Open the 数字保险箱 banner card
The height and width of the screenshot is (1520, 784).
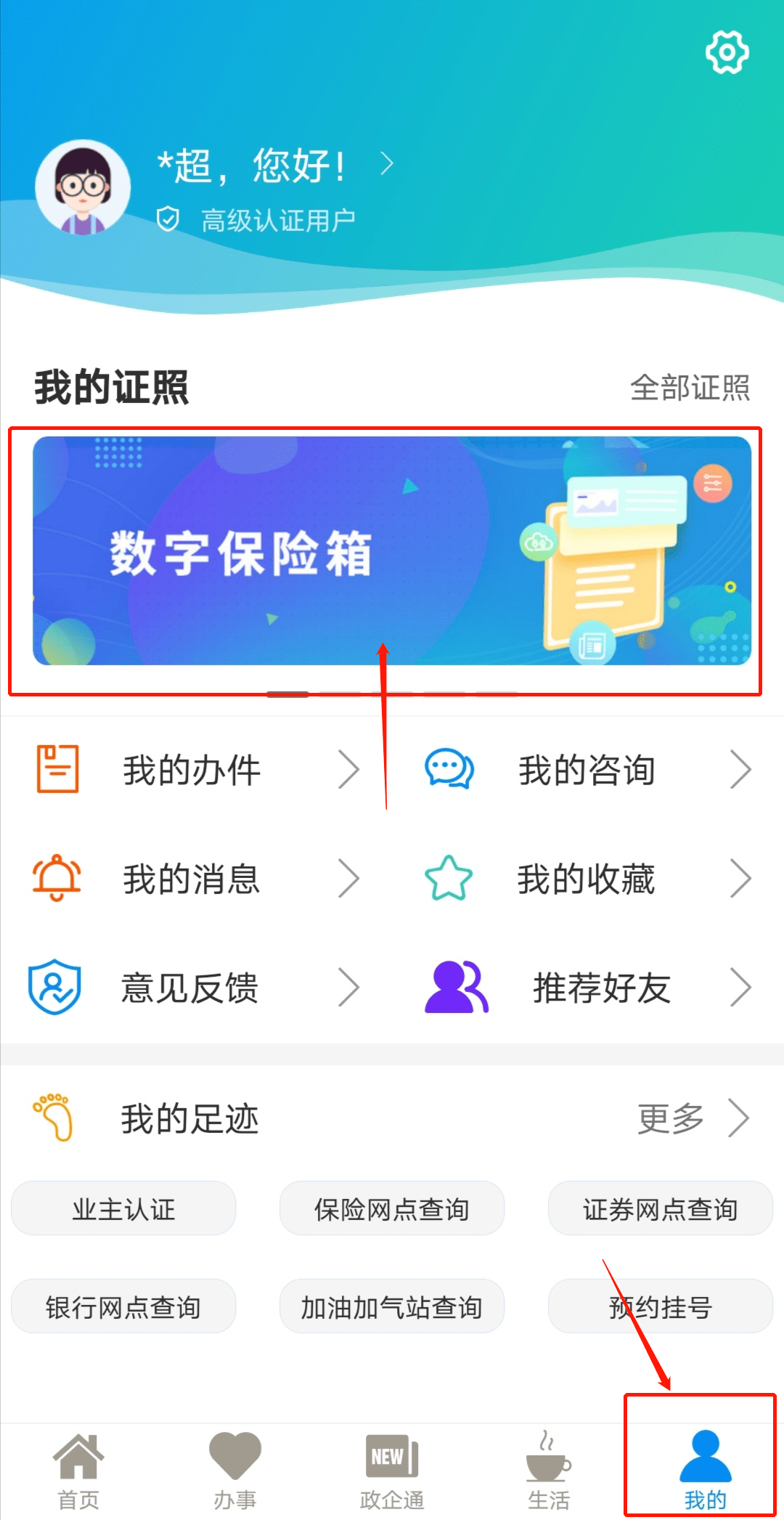[392, 550]
